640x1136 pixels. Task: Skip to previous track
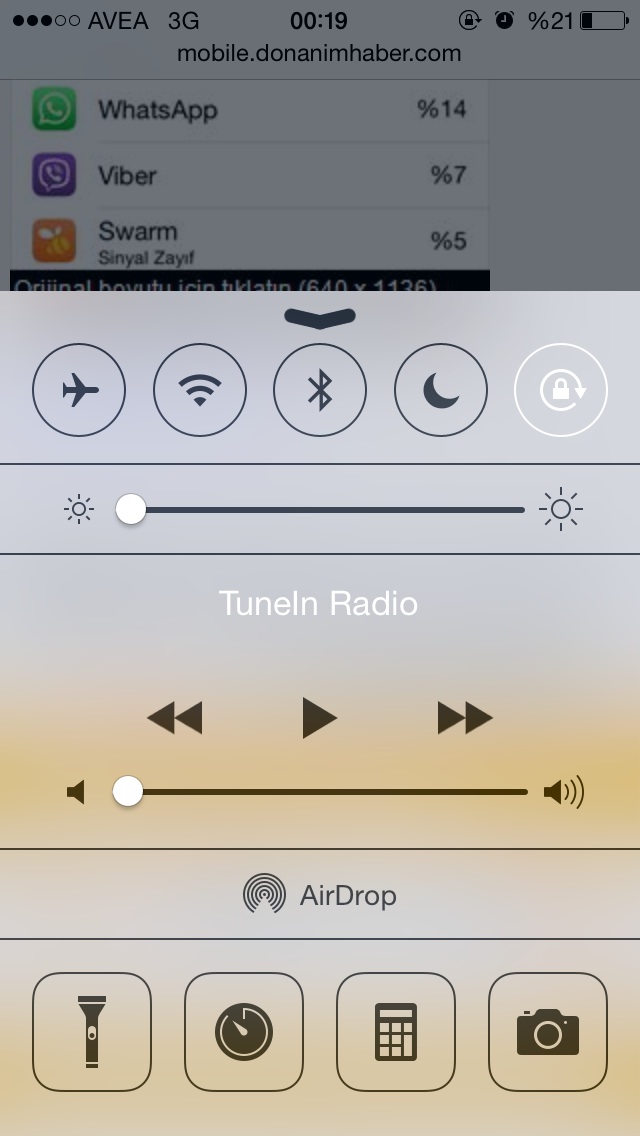[174, 718]
